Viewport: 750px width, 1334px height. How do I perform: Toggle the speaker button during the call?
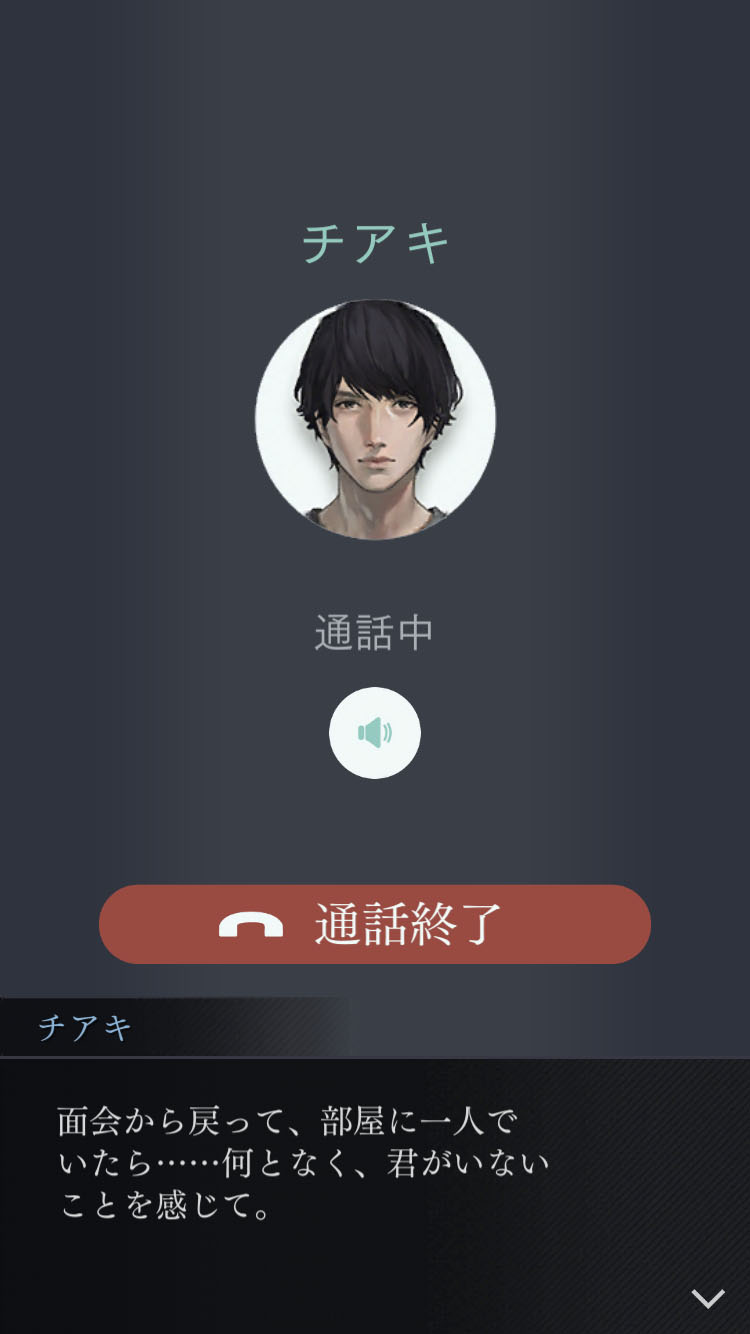[375, 733]
